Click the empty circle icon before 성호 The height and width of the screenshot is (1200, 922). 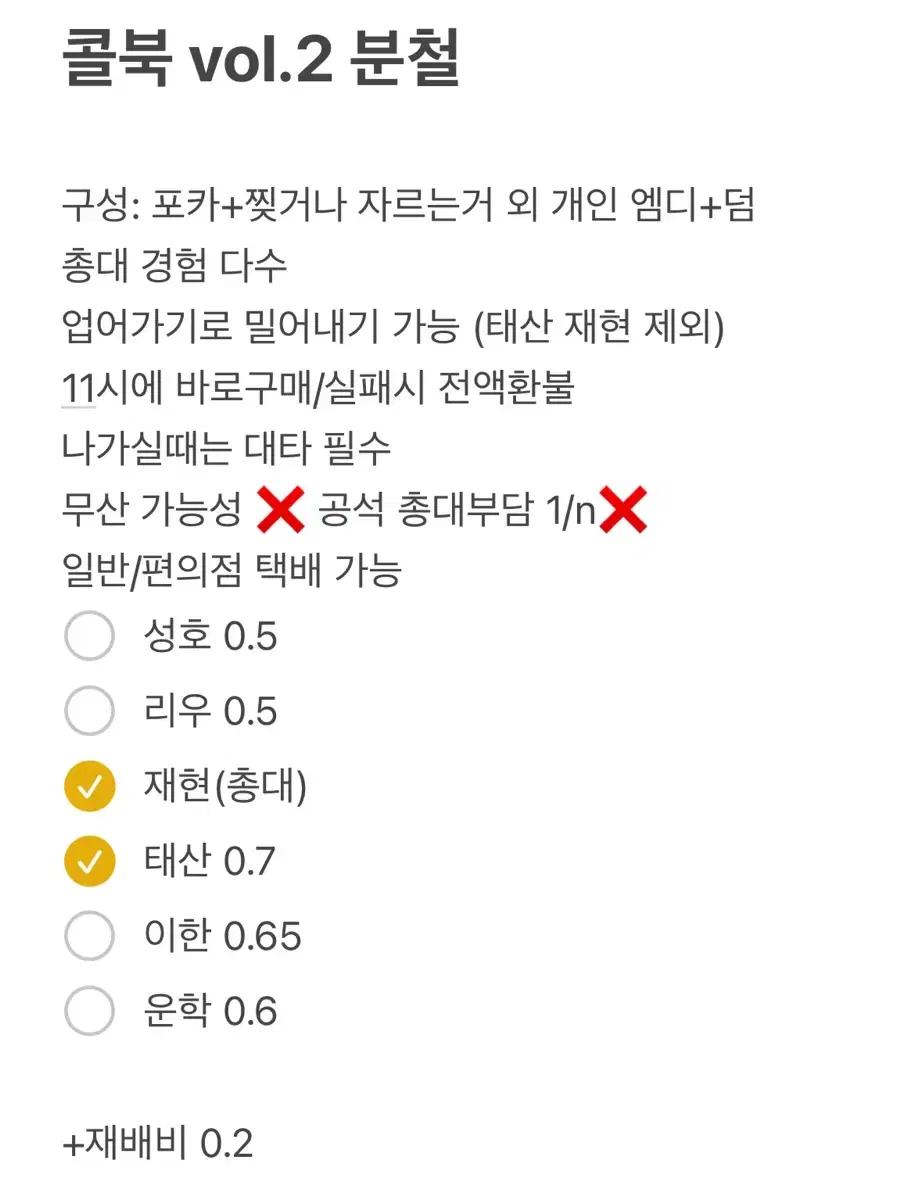pos(89,637)
